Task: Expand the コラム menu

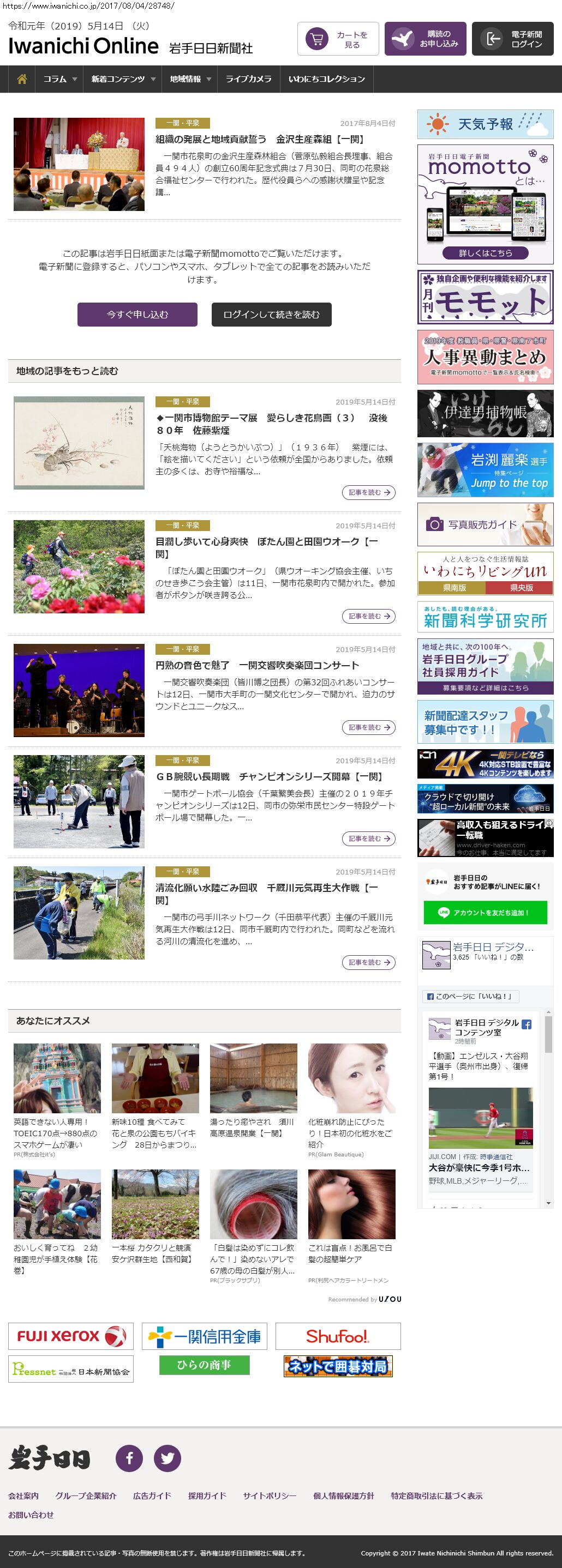Action: pyautogui.click(x=59, y=79)
